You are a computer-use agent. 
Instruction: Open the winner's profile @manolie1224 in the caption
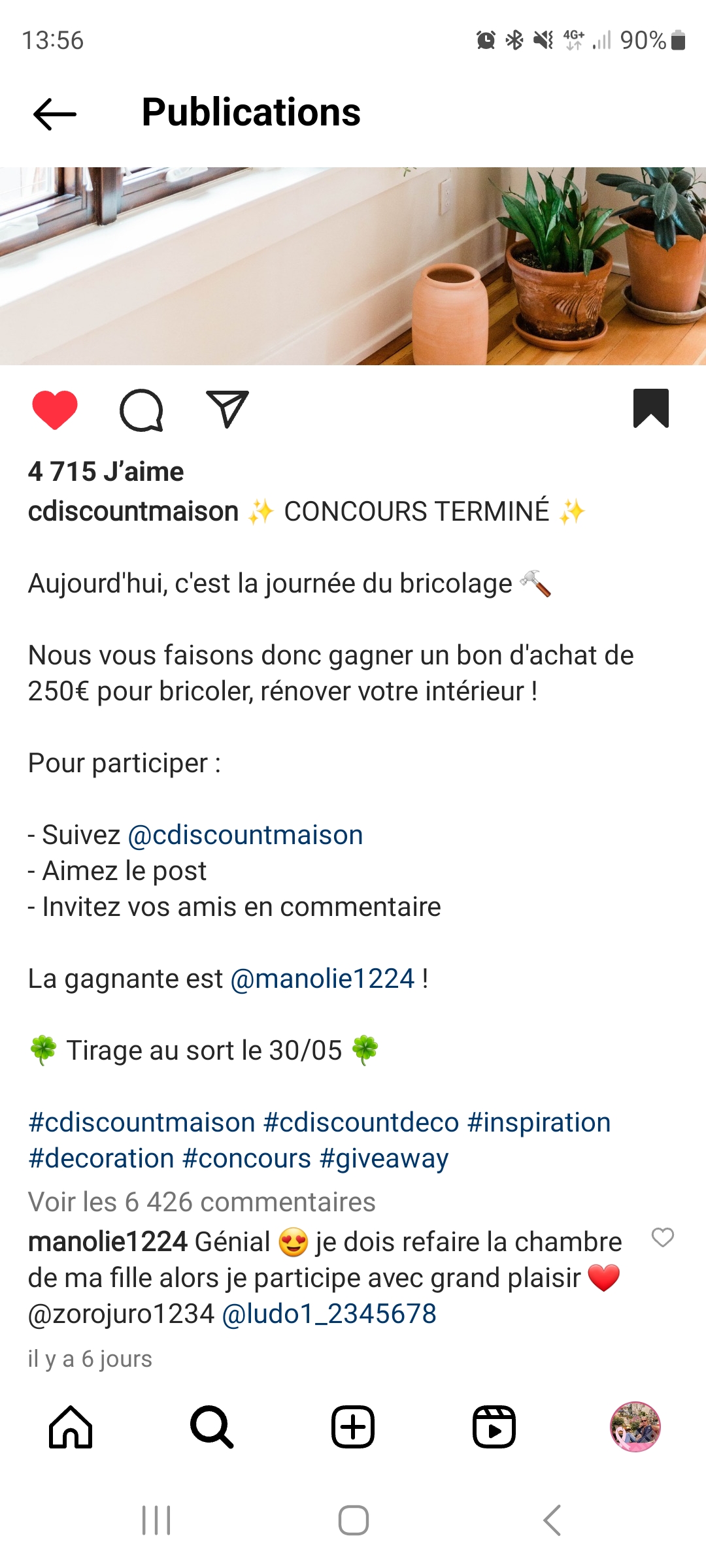(x=323, y=979)
